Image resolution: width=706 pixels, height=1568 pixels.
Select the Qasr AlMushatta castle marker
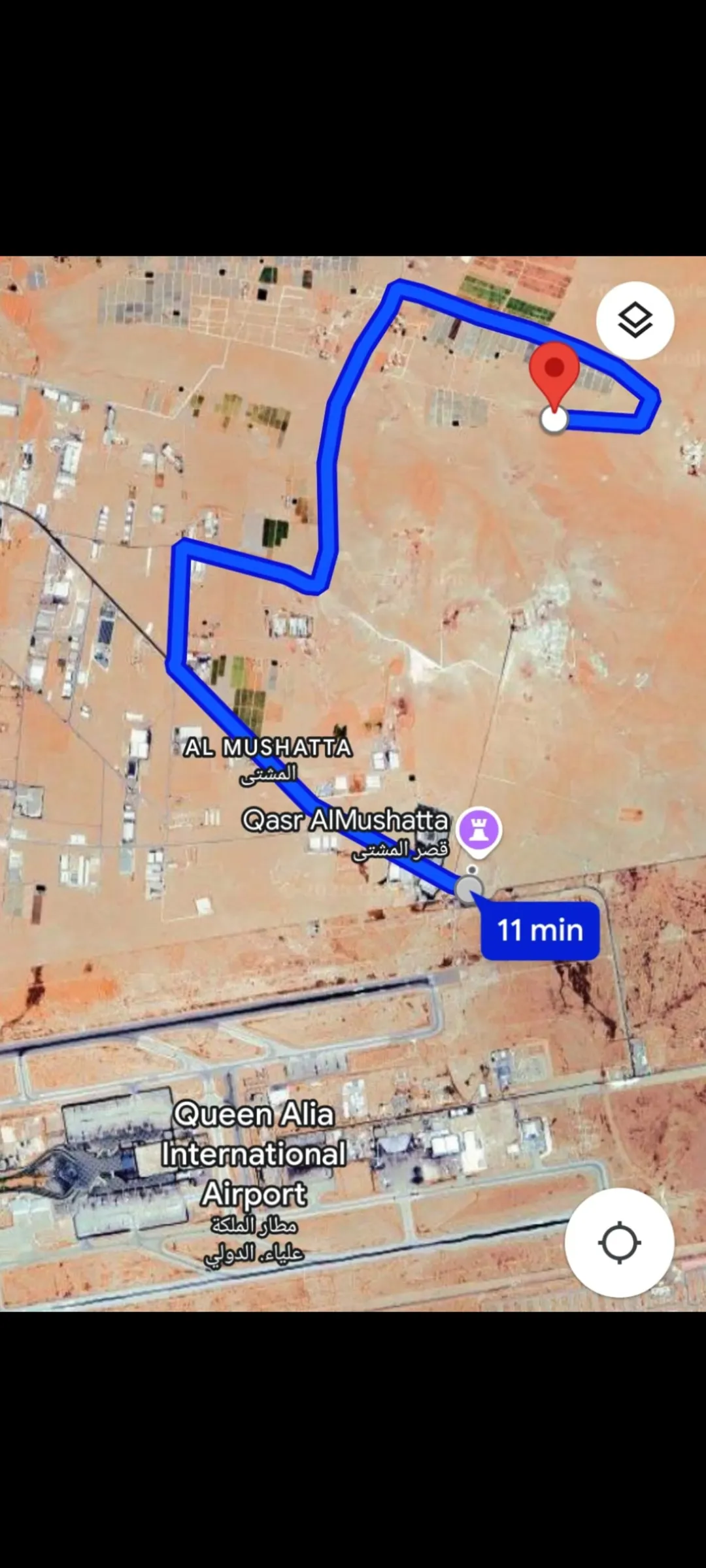pyautogui.click(x=479, y=831)
